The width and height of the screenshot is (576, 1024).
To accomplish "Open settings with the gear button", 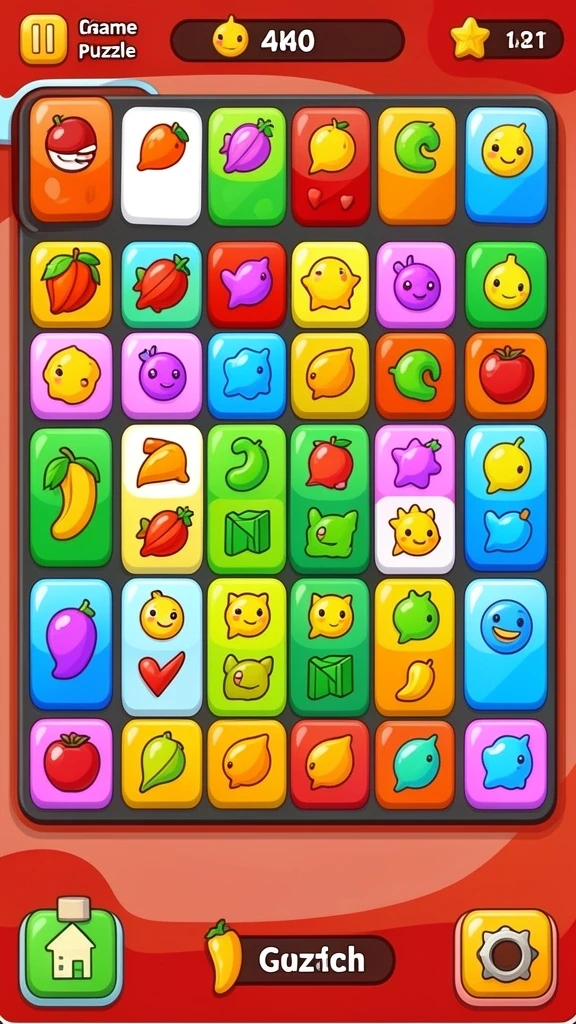I will [x=506, y=957].
